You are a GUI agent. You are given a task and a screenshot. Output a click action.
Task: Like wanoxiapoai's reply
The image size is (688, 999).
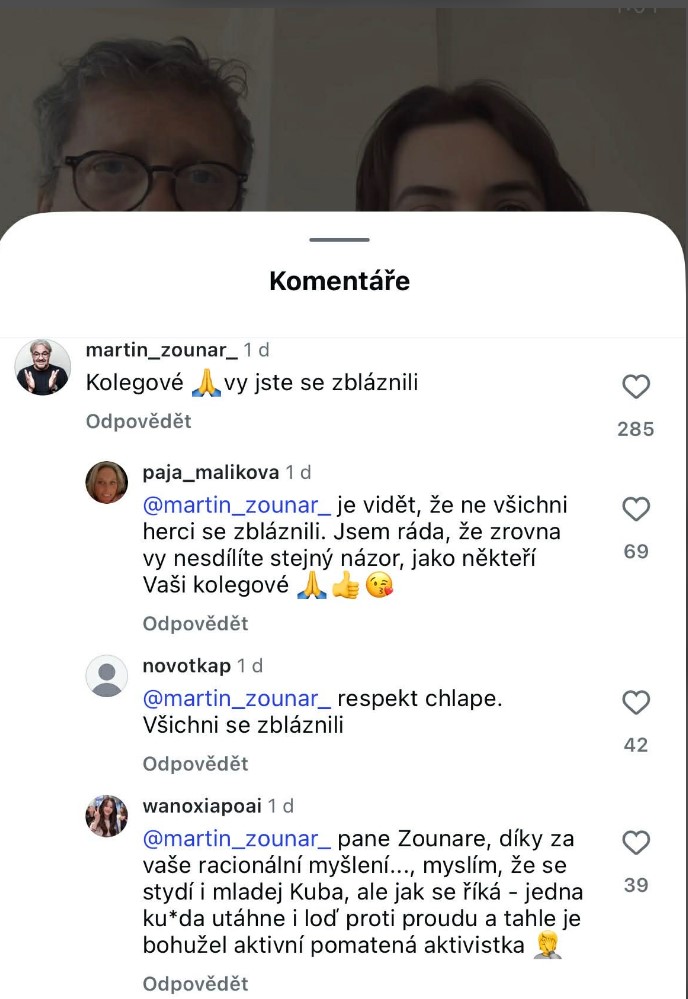pyautogui.click(x=636, y=844)
